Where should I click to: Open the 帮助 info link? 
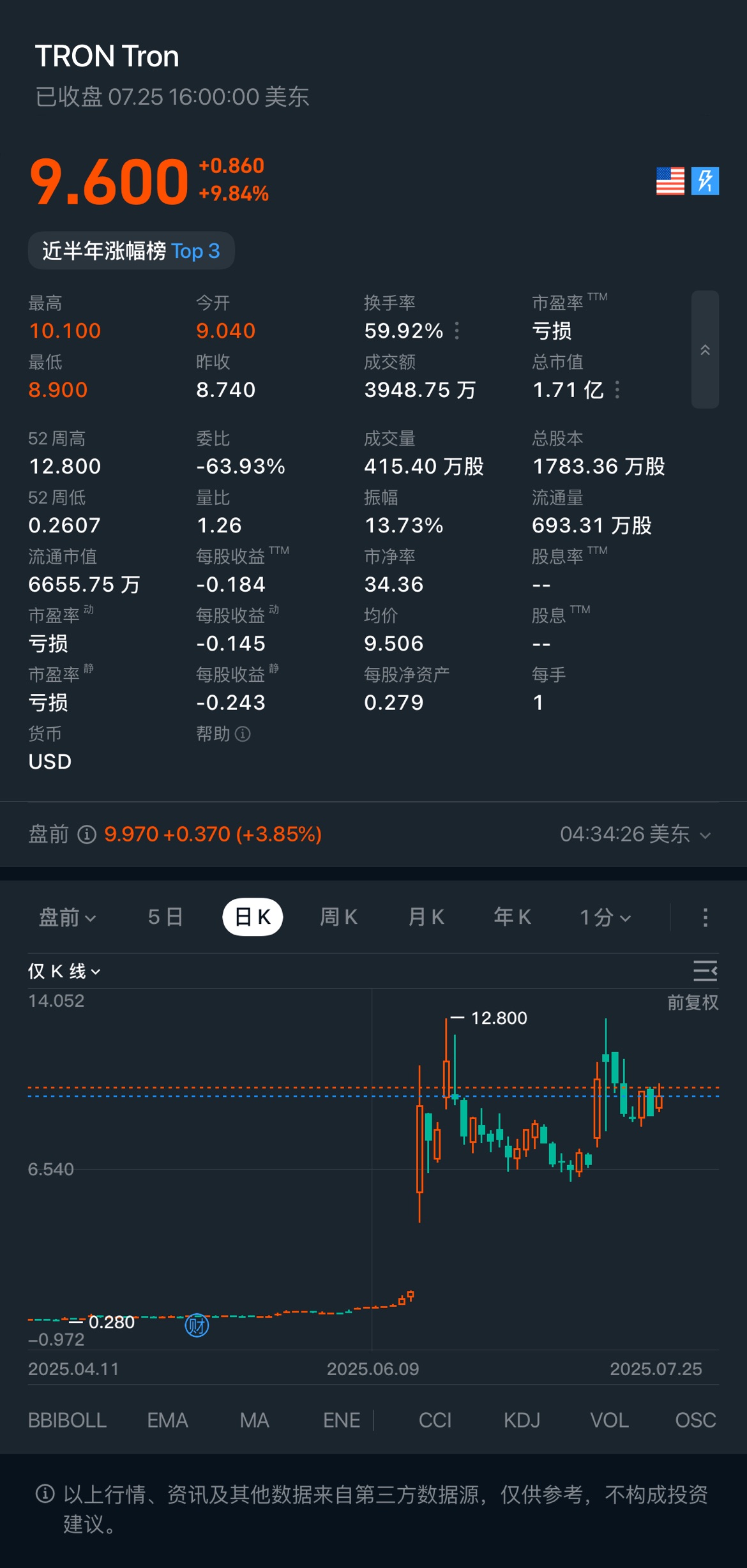[223, 734]
